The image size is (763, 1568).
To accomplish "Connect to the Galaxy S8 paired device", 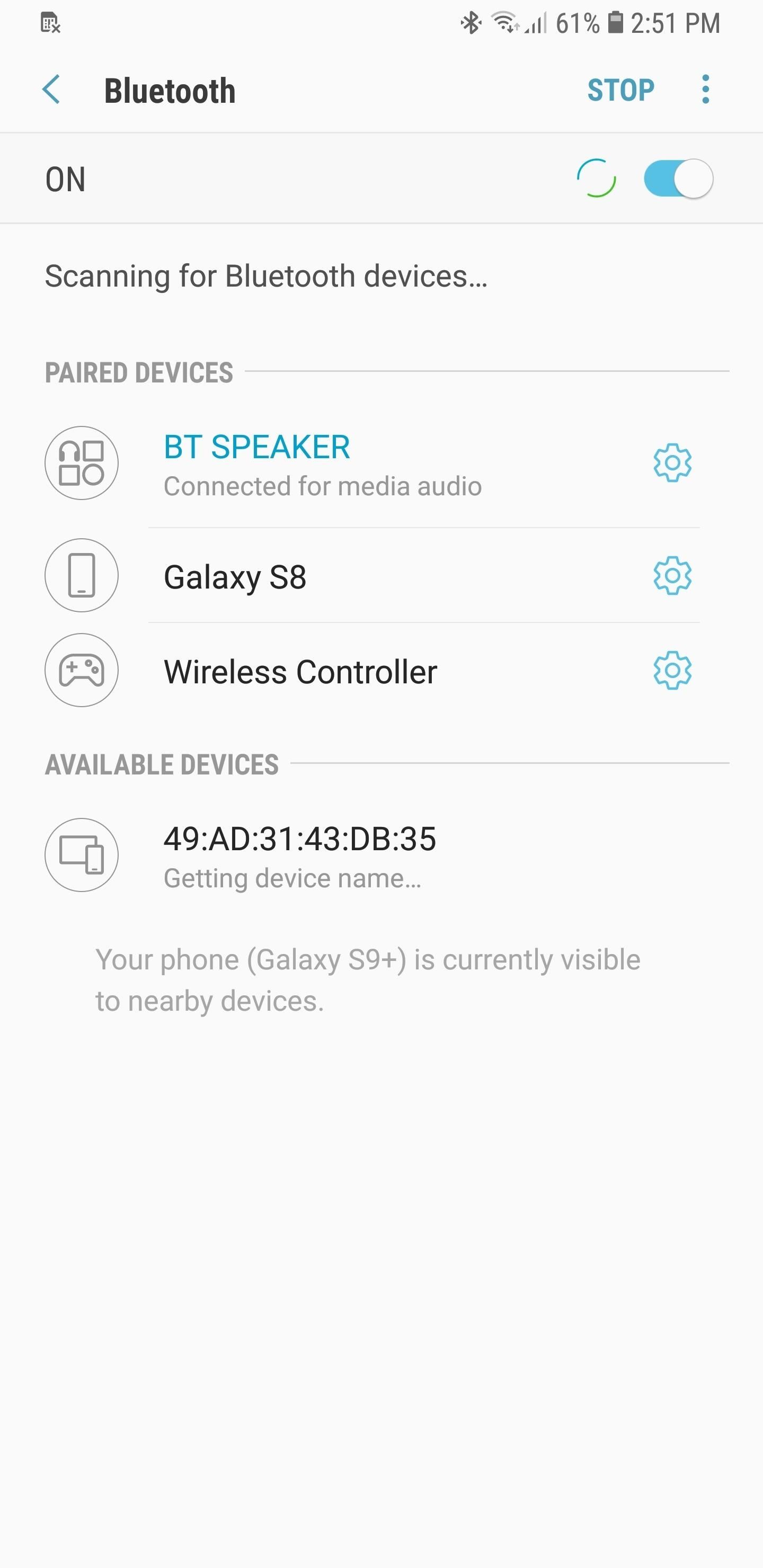I will [x=305, y=575].
